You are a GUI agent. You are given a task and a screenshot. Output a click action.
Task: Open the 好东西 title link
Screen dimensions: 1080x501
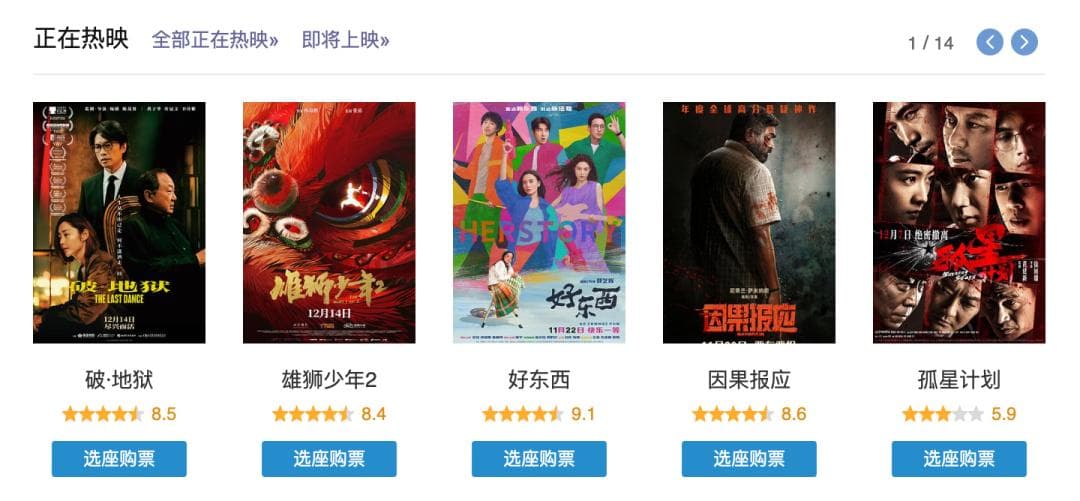click(x=539, y=380)
